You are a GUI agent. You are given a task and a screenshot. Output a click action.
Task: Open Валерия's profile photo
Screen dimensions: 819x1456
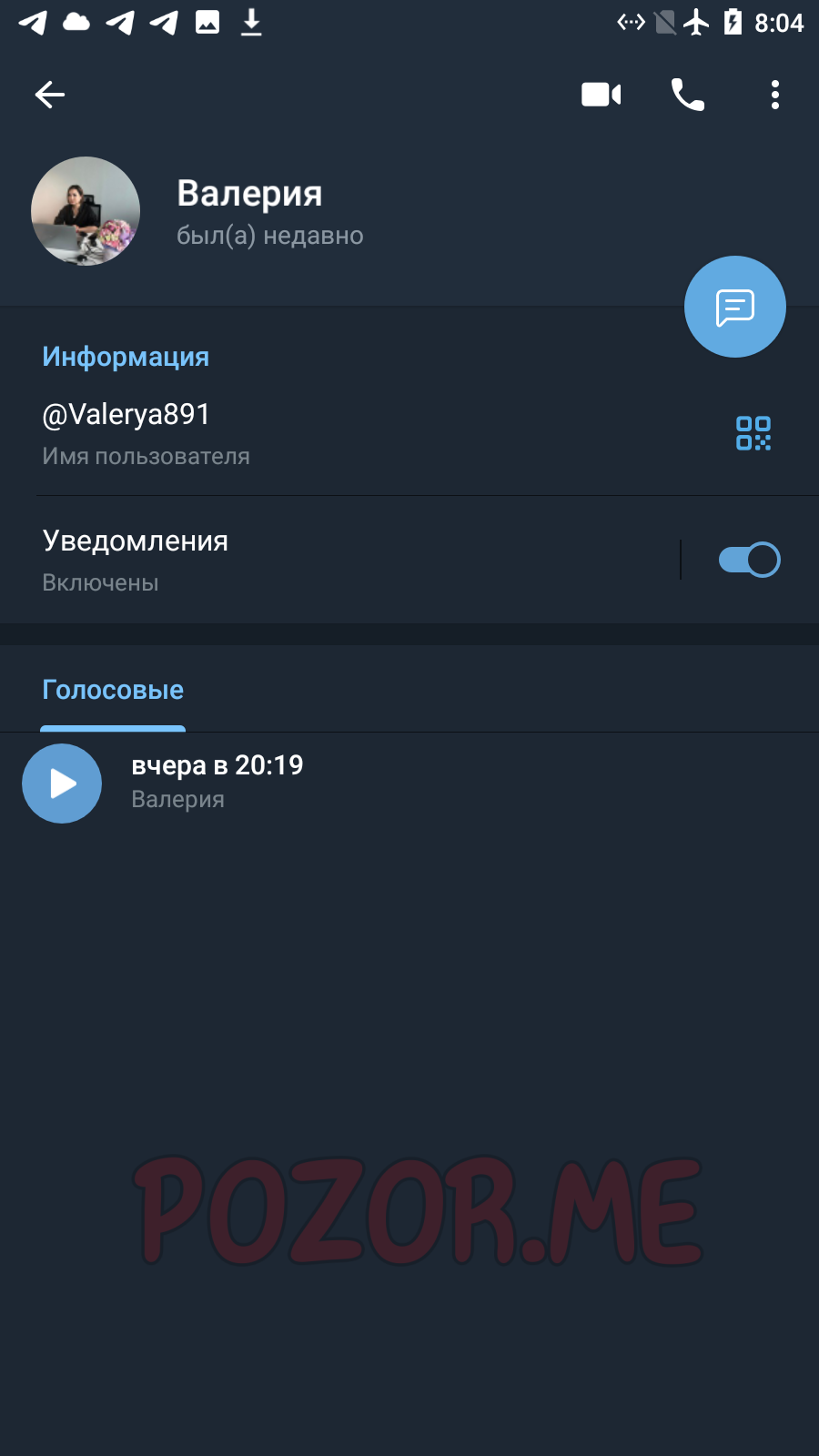[x=86, y=211]
